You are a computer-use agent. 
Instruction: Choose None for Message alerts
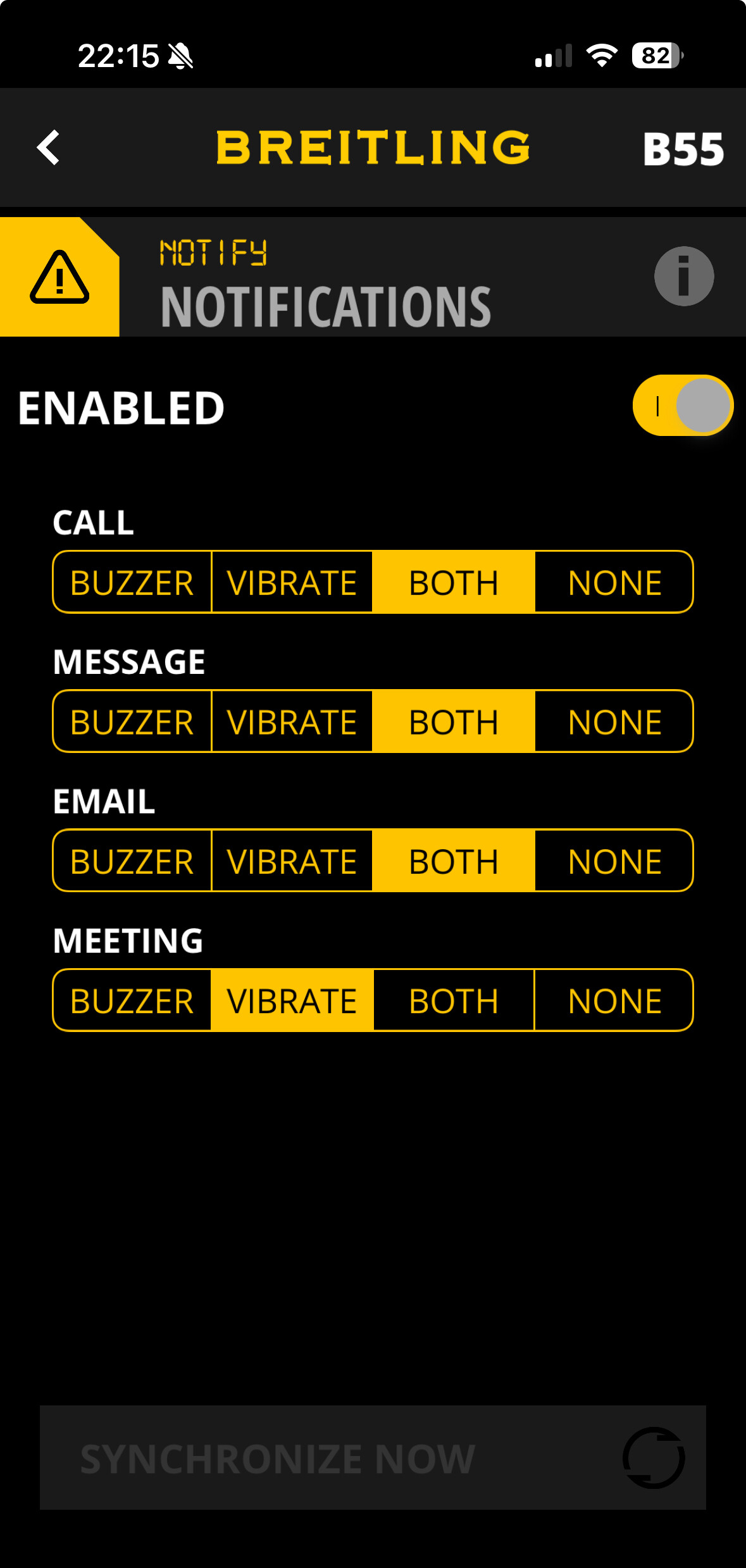[x=614, y=721]
